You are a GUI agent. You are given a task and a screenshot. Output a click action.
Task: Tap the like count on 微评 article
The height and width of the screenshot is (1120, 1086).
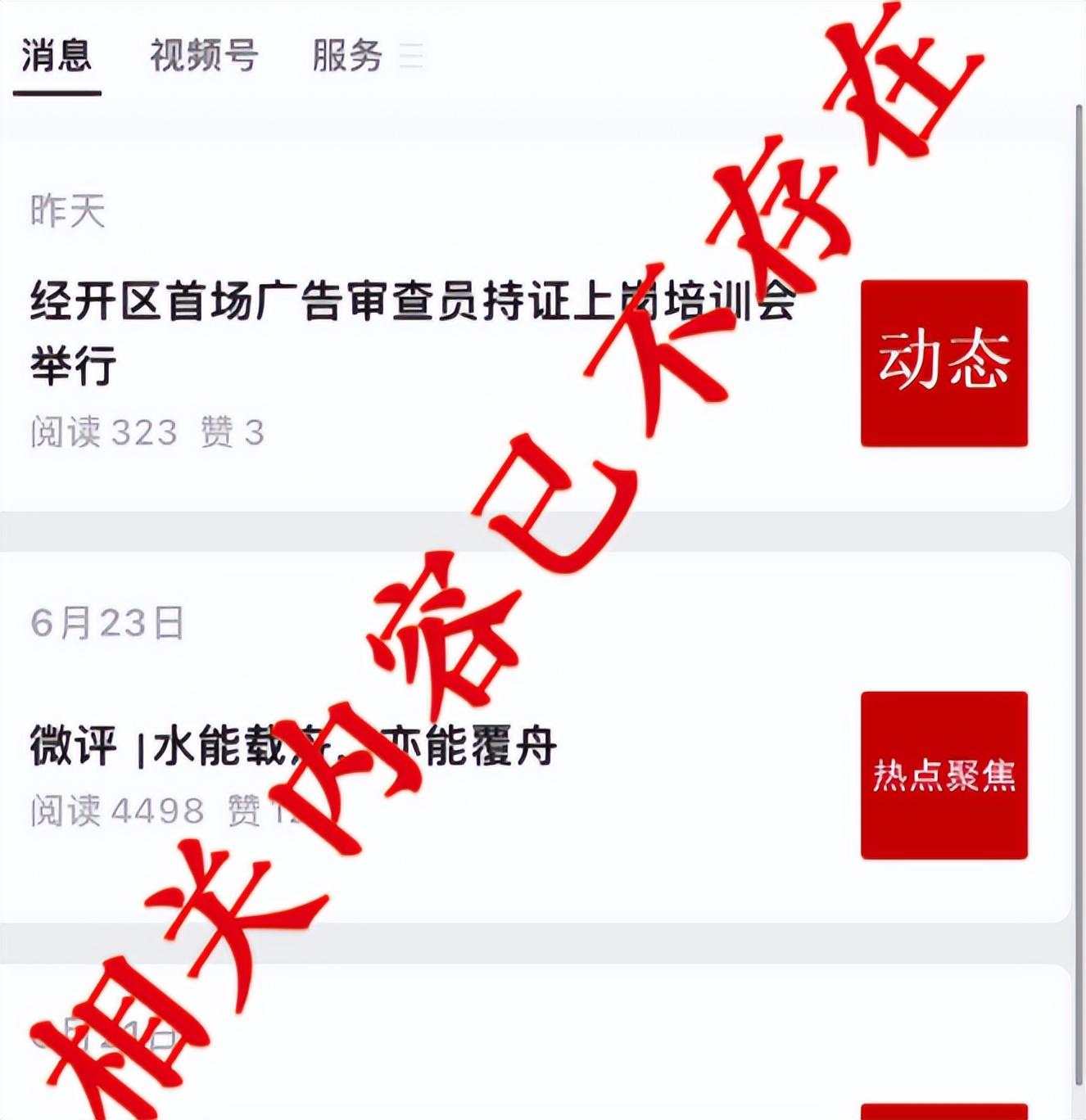click(x=262, y=811)
